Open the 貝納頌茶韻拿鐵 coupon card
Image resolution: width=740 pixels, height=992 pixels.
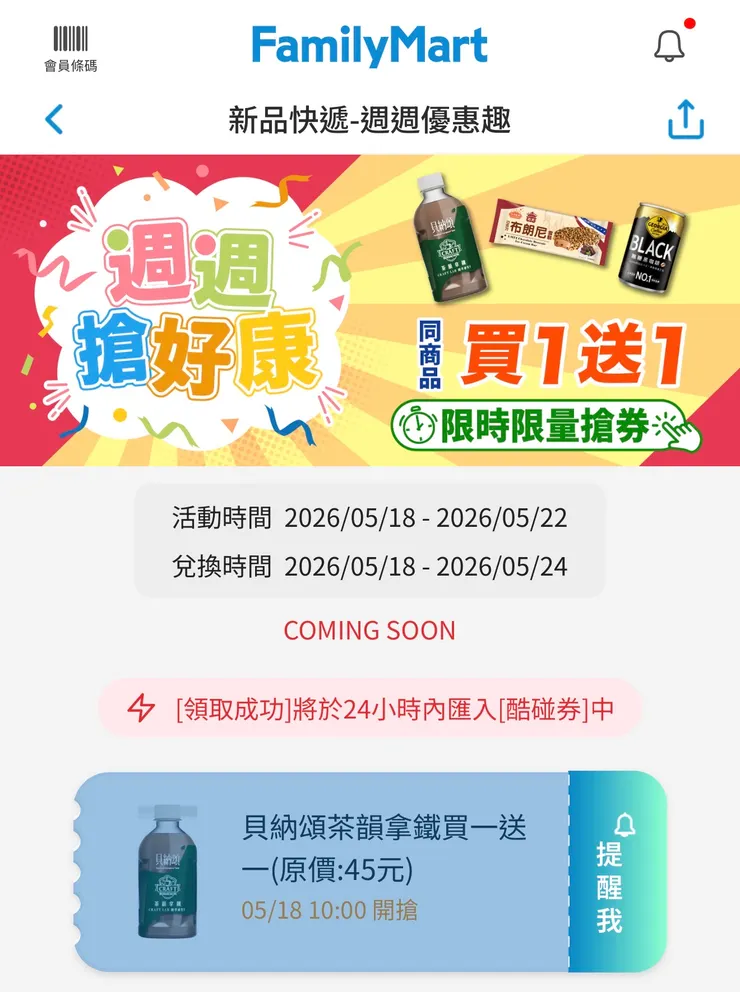[321, 872]
